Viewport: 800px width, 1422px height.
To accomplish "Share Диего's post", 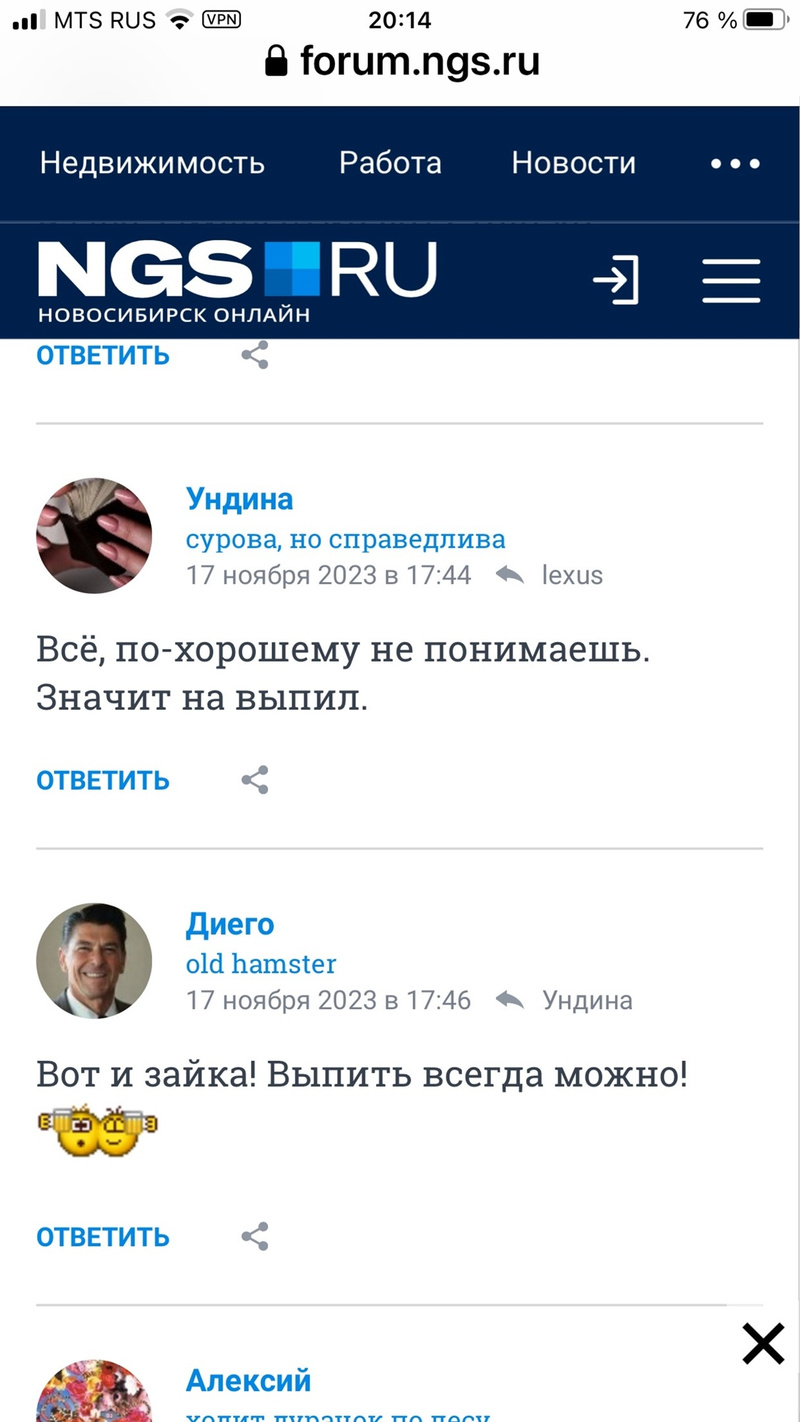I will 255,1237.
